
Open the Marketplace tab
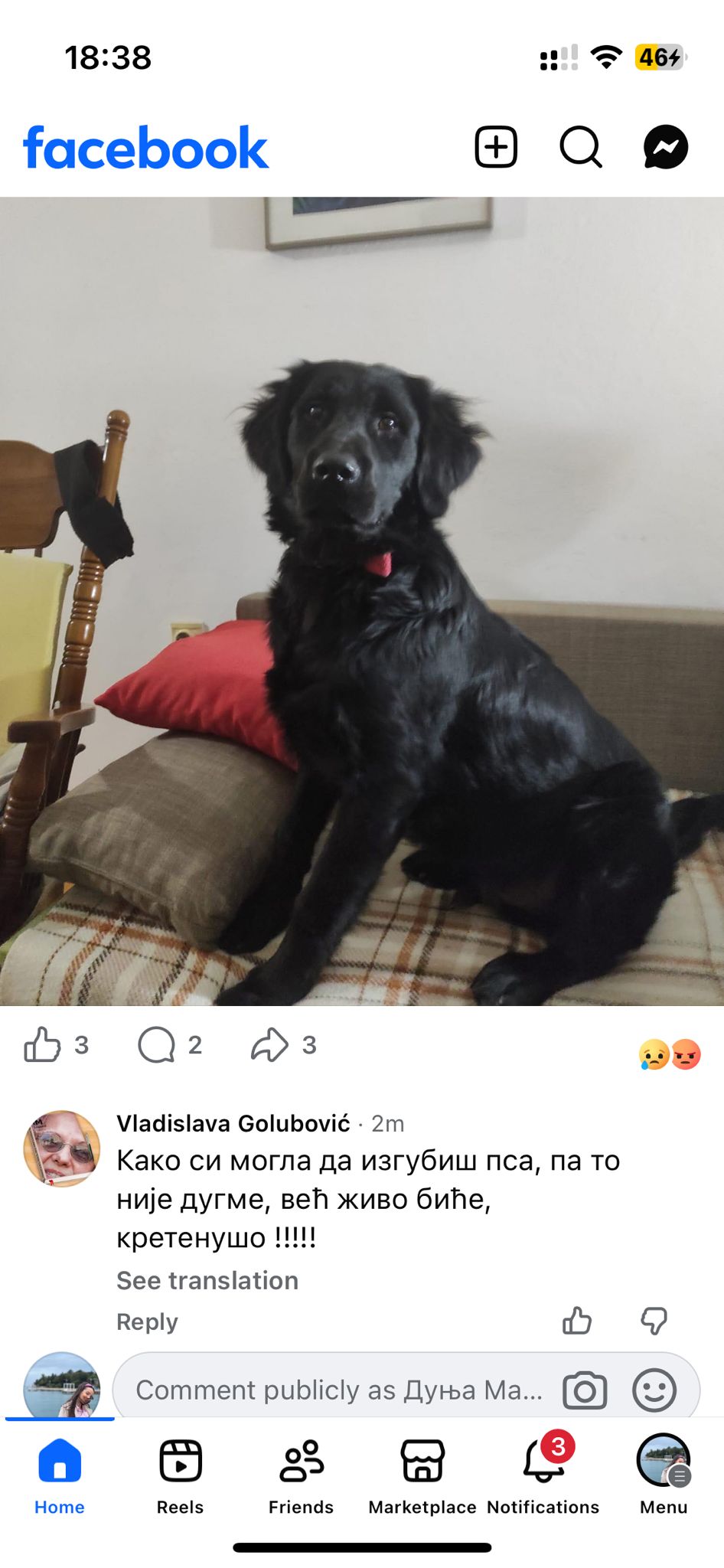(422, 1475)
